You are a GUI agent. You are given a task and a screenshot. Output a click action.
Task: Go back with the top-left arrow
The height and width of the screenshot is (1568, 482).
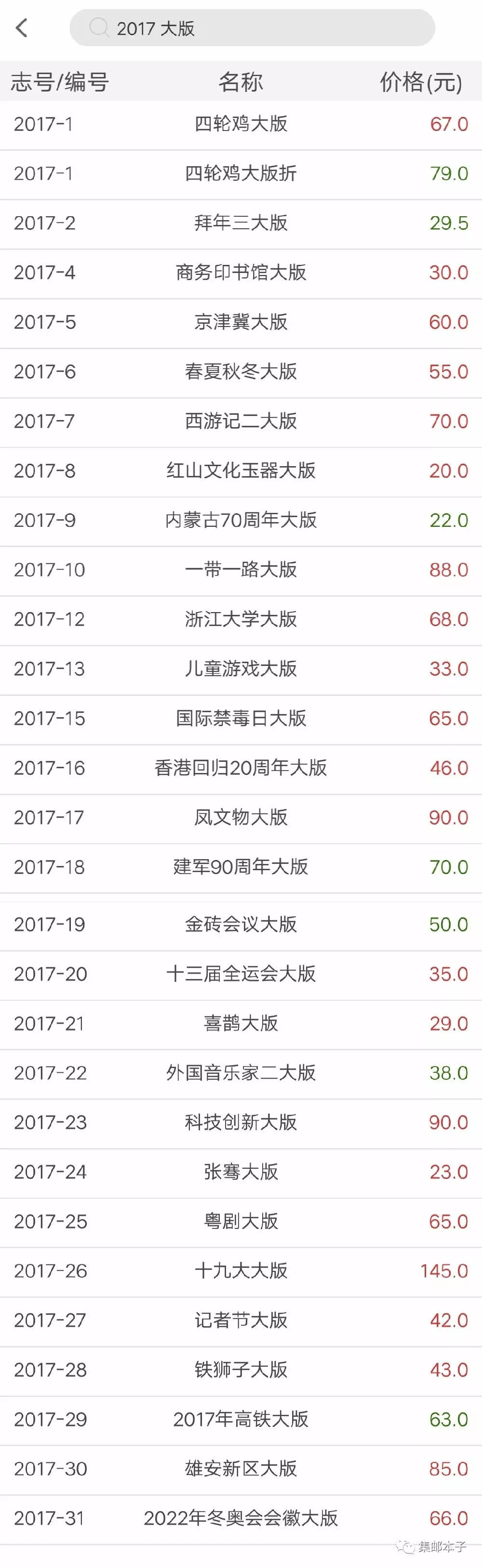(22, 28)
